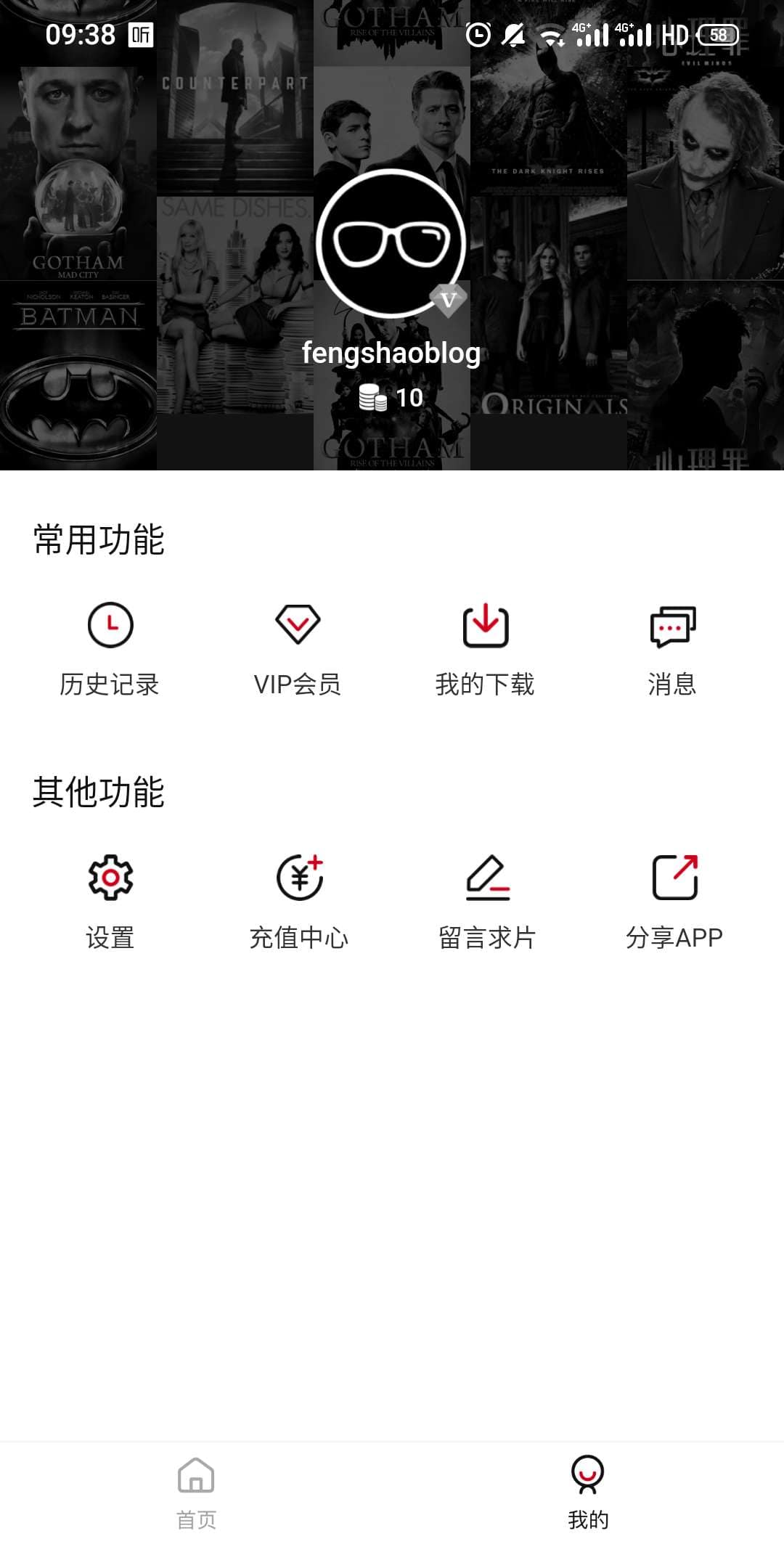The image size is (784, 1568).
Task: Tap the VIP badge on the avatar
Action: click(448, 300)
